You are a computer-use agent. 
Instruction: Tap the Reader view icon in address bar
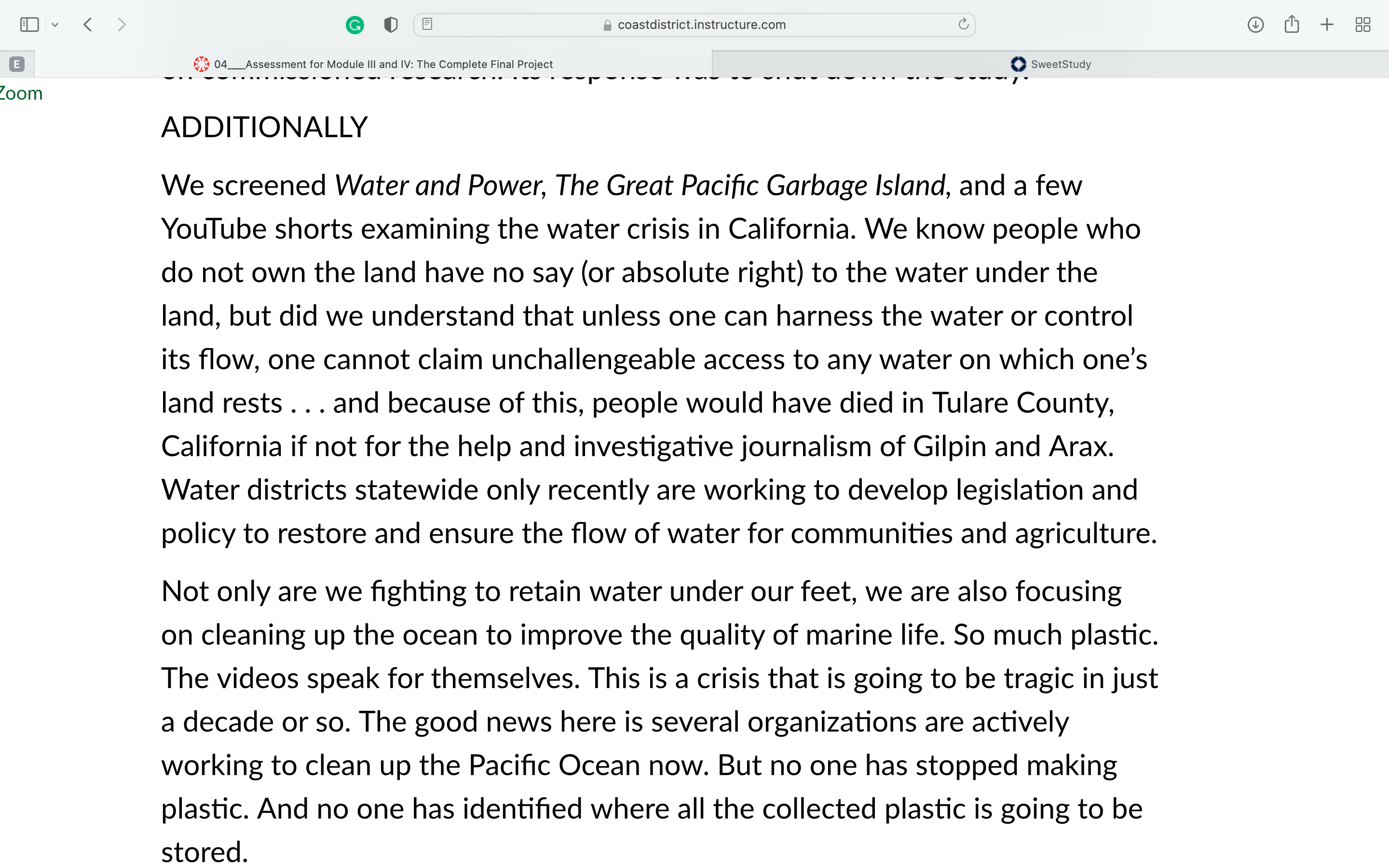click(x=427, y=24)
